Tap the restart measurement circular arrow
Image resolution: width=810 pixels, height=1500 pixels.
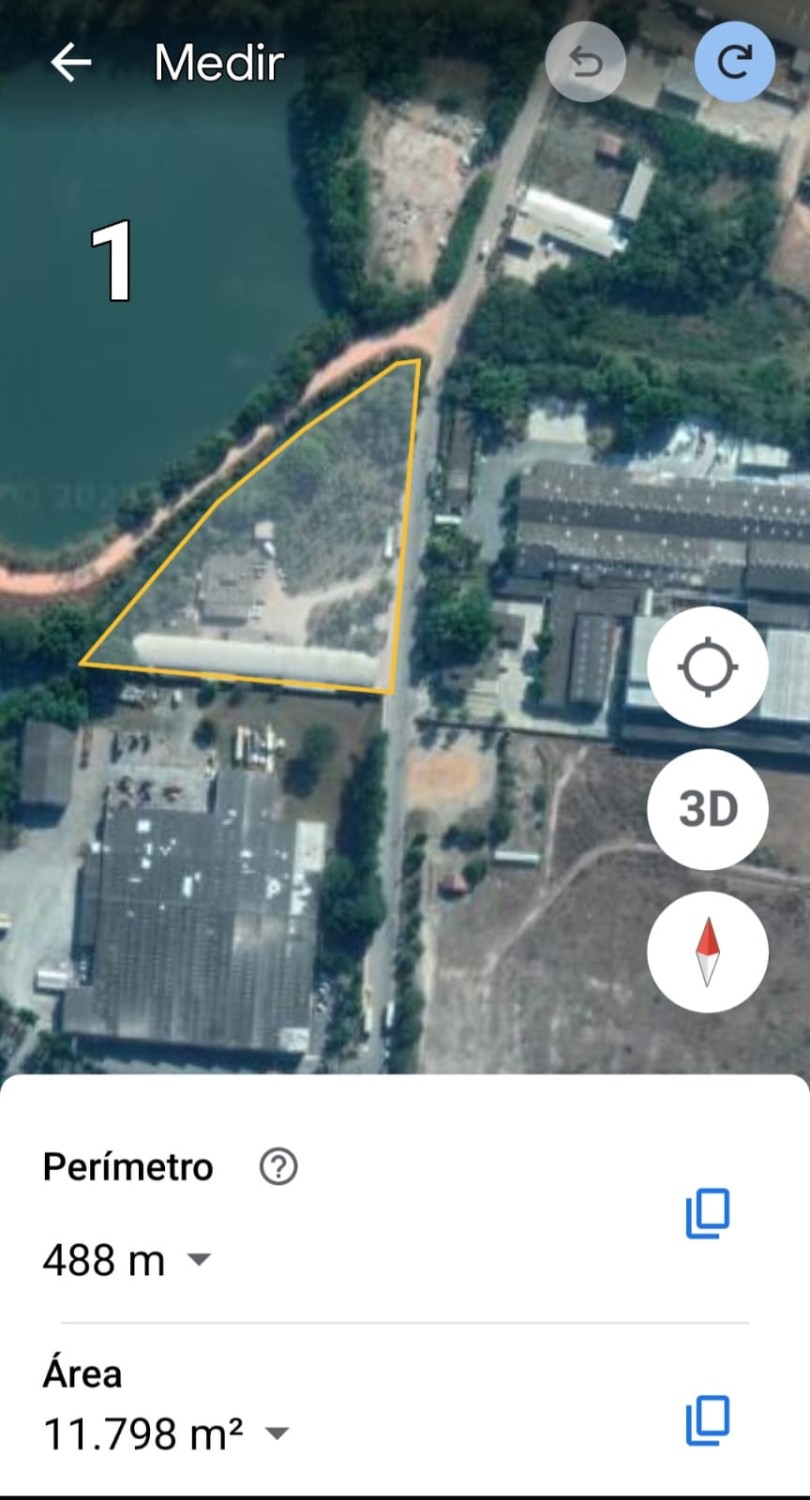[735, 63]
